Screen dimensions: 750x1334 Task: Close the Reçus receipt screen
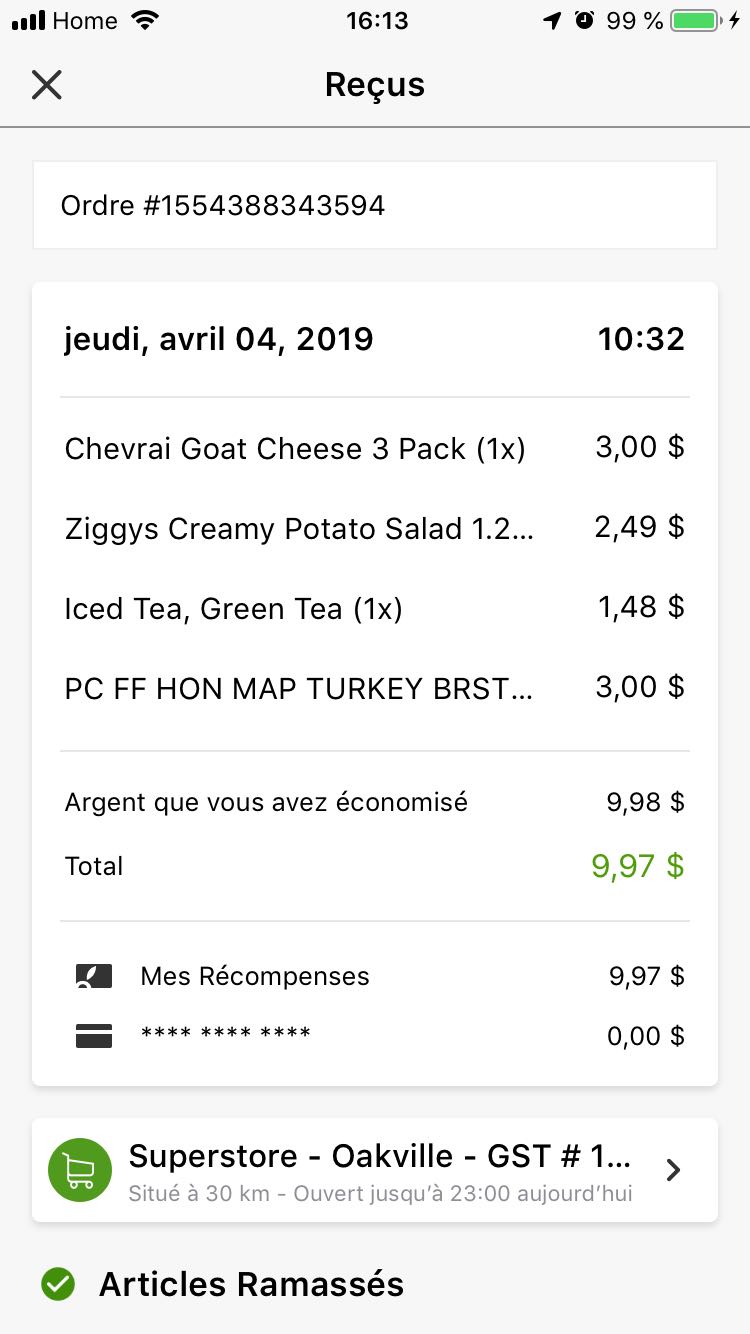[x=47, y=85]
